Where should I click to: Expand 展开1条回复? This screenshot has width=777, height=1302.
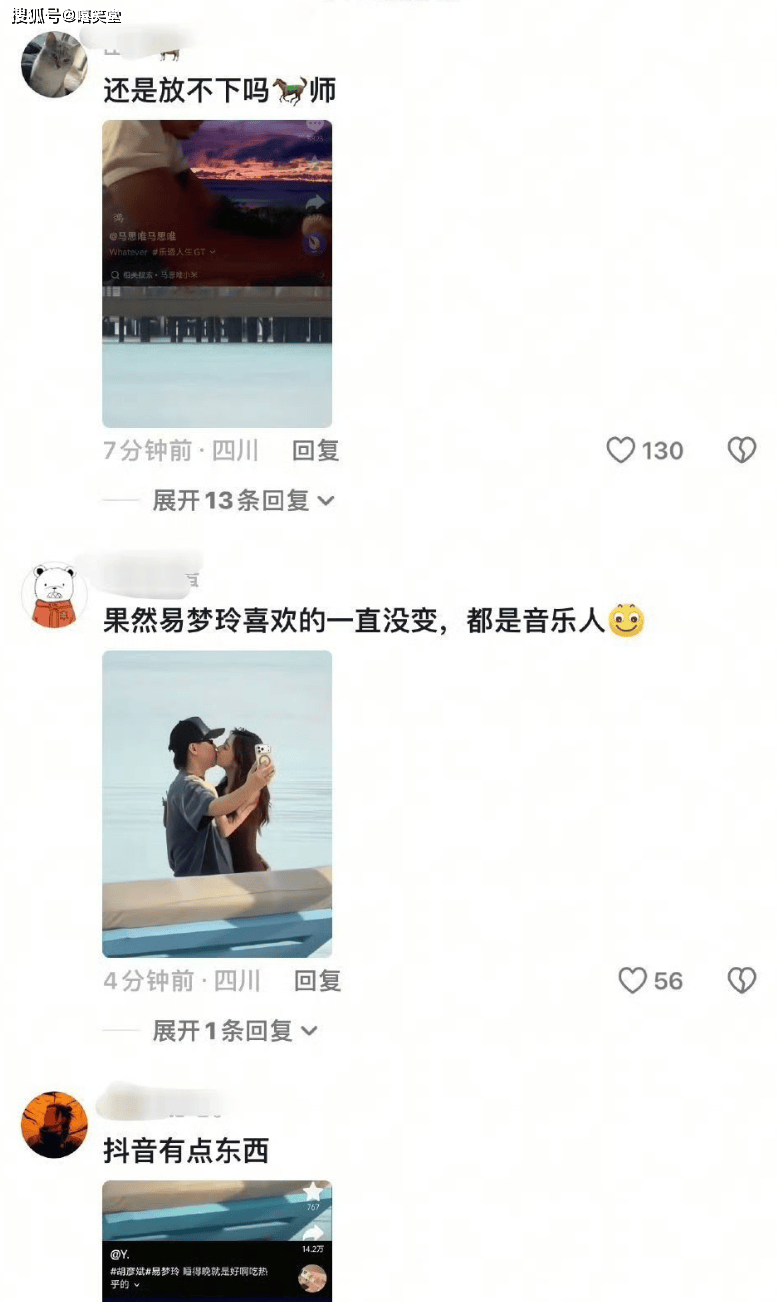235,1030
